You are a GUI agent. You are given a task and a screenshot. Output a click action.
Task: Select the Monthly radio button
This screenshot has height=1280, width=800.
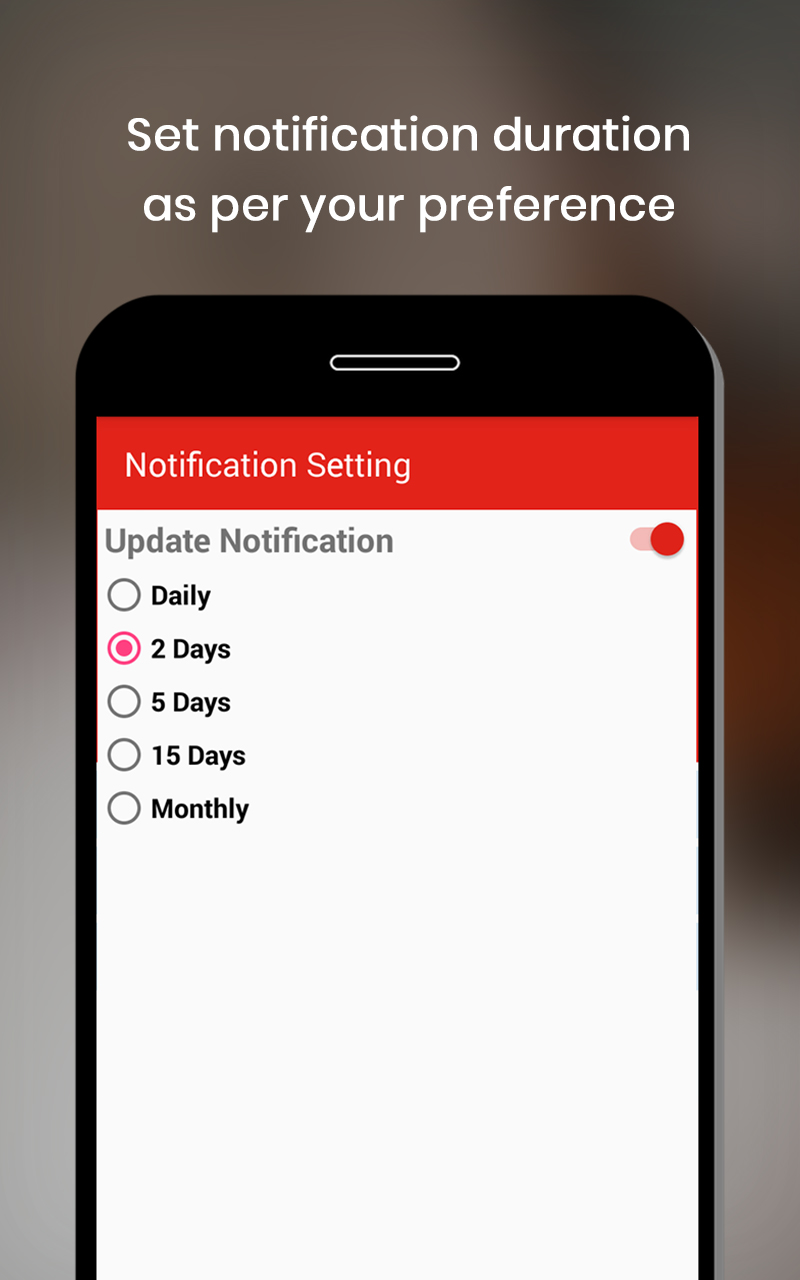[124, 808]
